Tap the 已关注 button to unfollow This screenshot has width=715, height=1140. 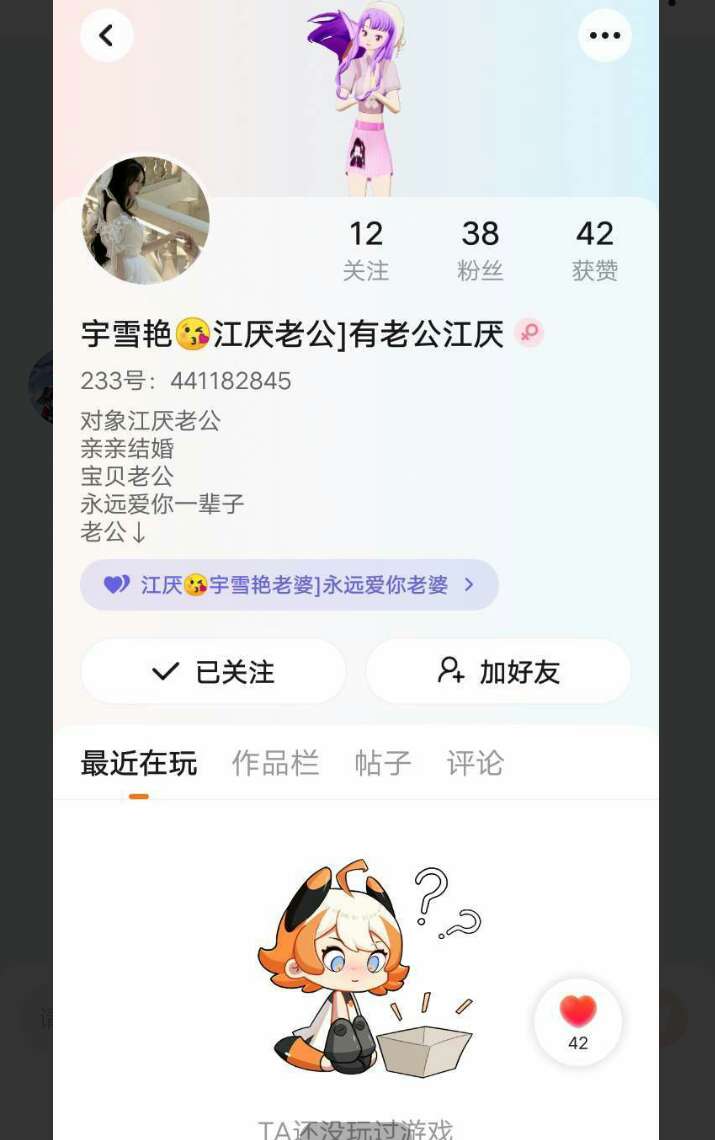tap(213, 672)
